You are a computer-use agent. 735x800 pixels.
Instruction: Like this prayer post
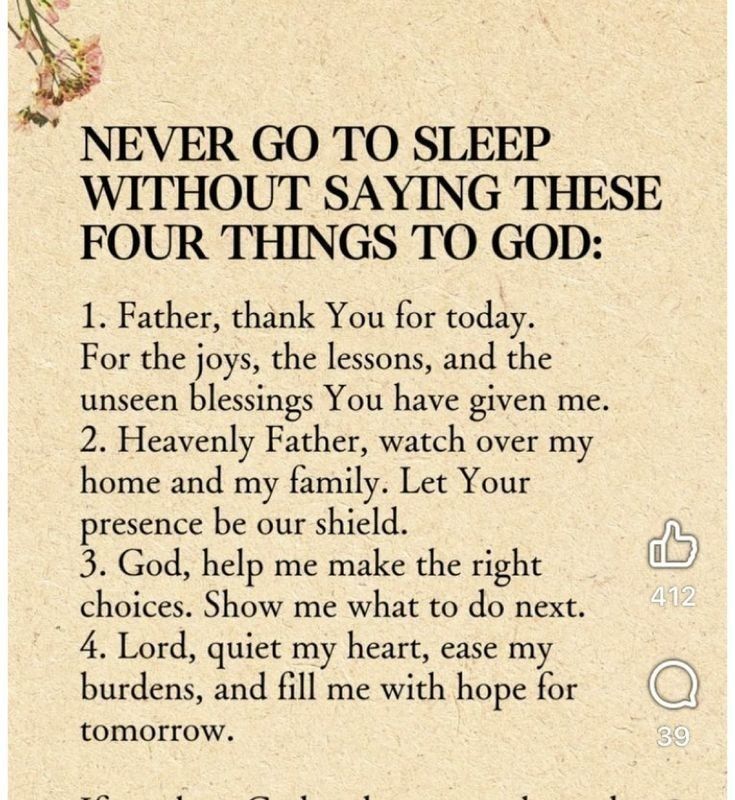(672, 547)
